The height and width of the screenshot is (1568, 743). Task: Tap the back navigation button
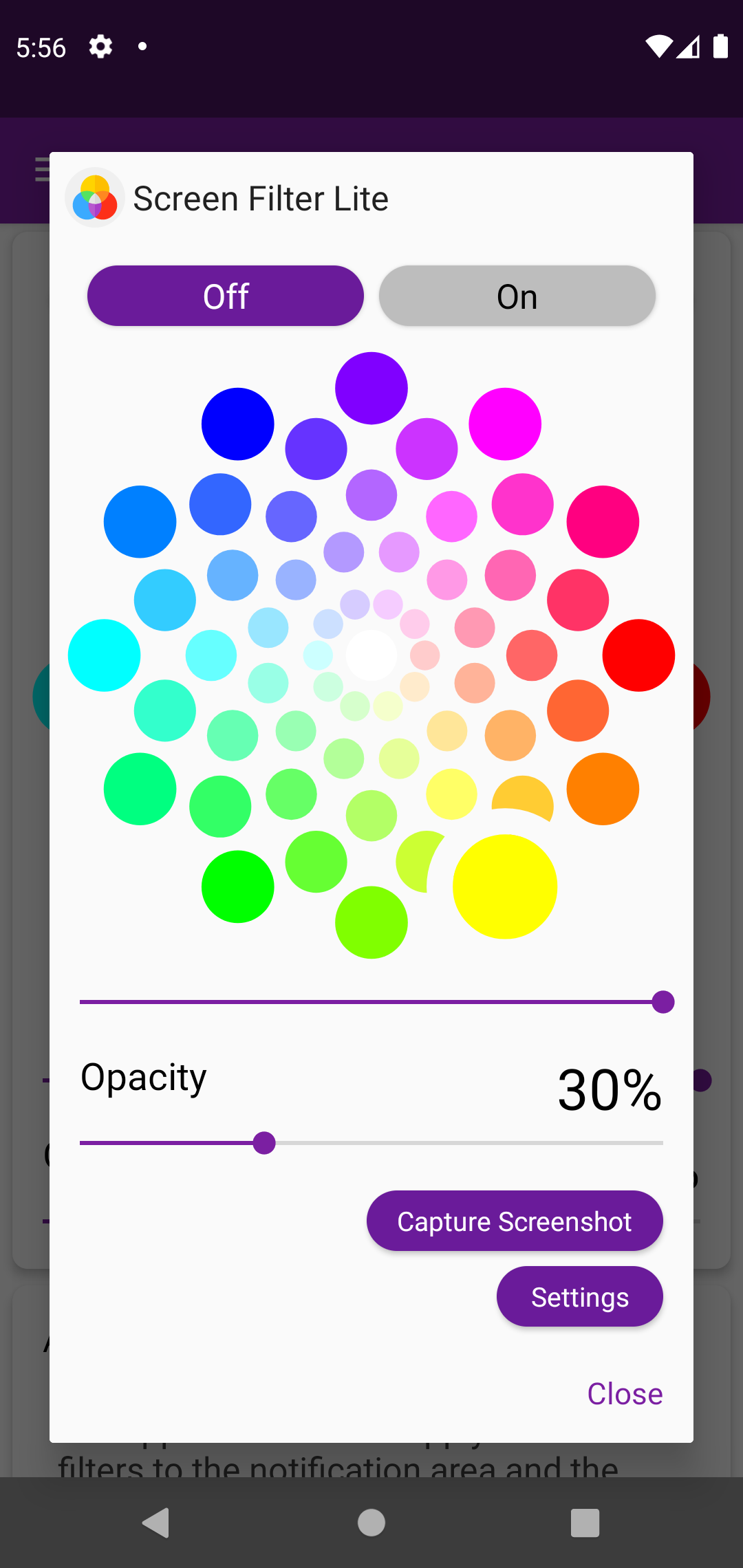(x=156, y=1521)
